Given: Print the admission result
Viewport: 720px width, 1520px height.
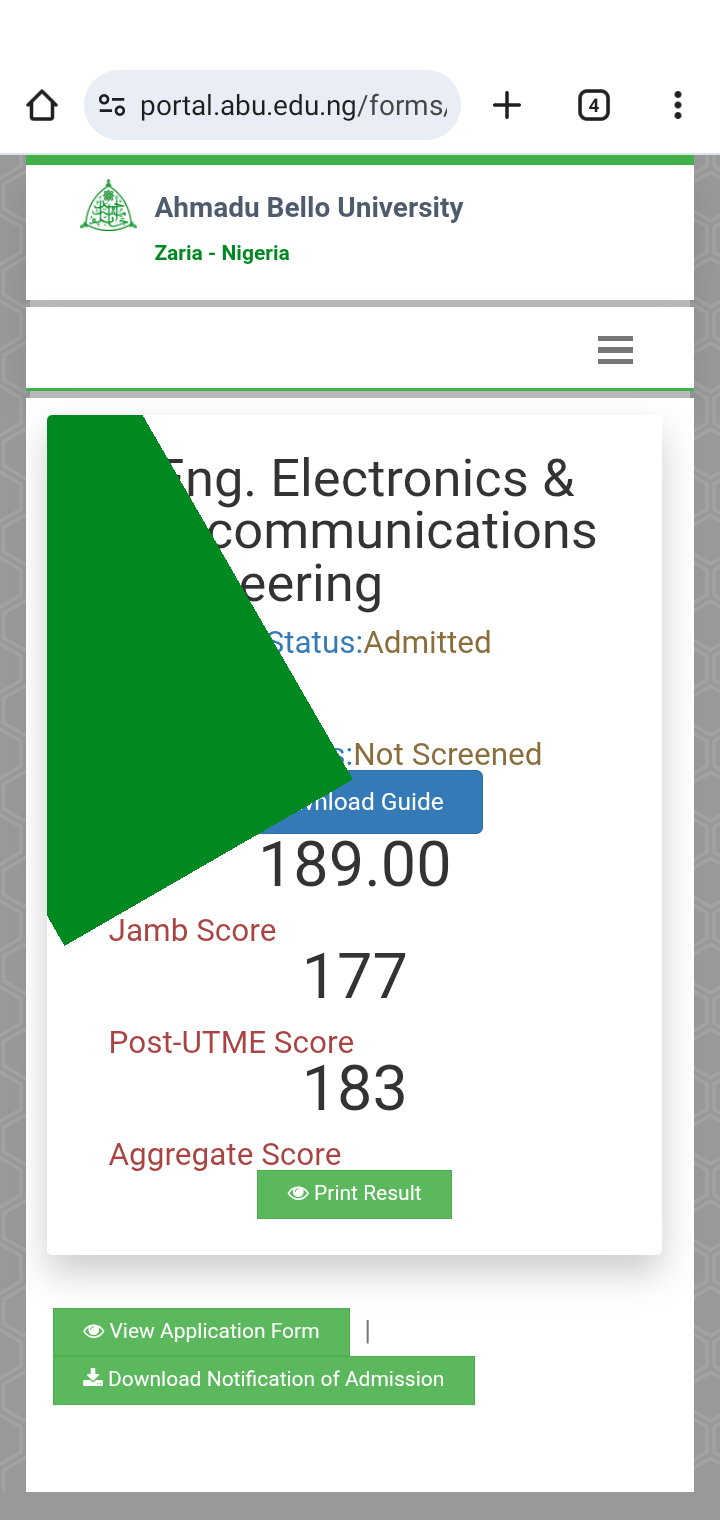Looking at the screenshot, I should point(354,1194).
